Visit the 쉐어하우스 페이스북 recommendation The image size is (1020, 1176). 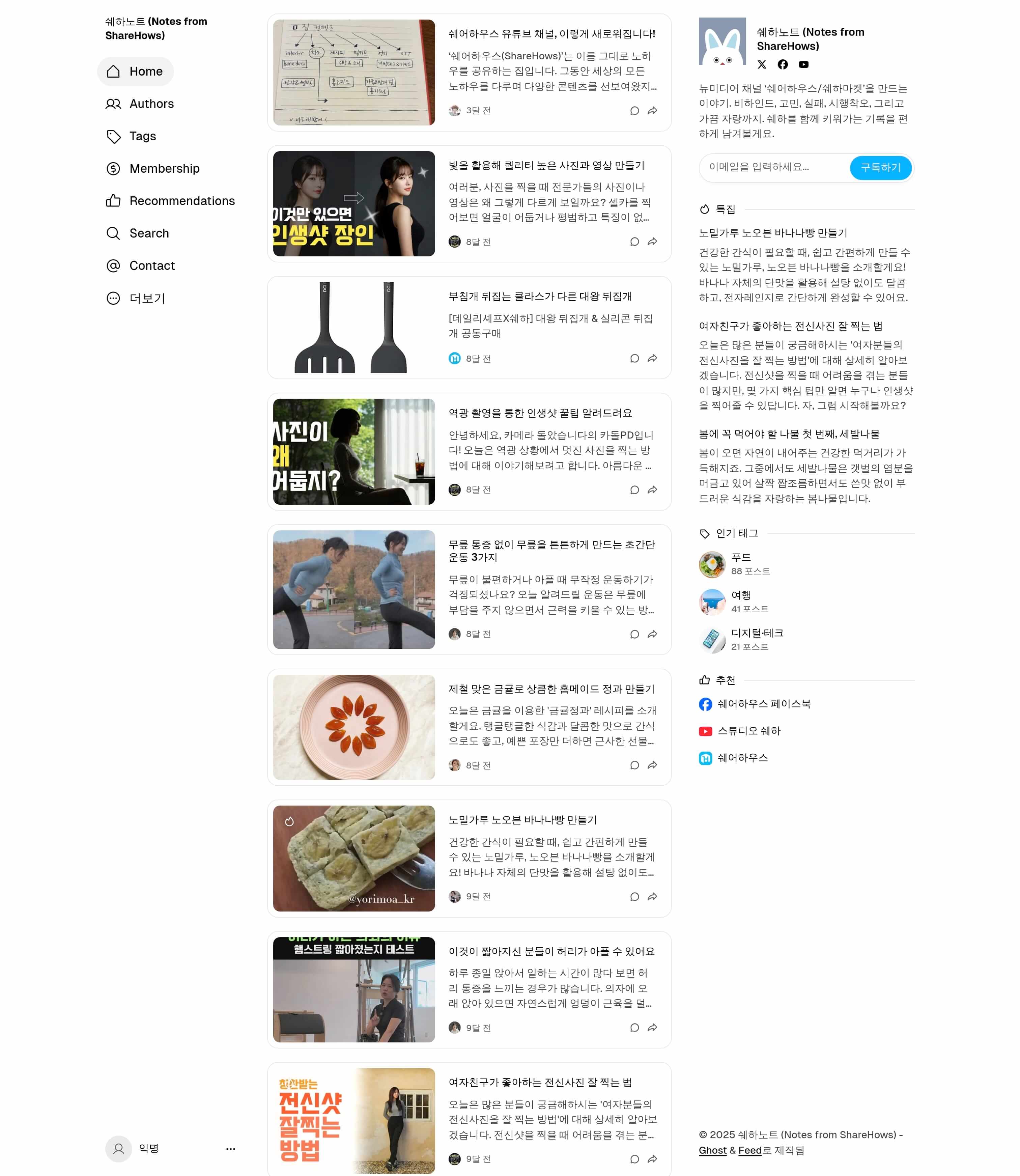pyautogui.click(x=763, y=704)
